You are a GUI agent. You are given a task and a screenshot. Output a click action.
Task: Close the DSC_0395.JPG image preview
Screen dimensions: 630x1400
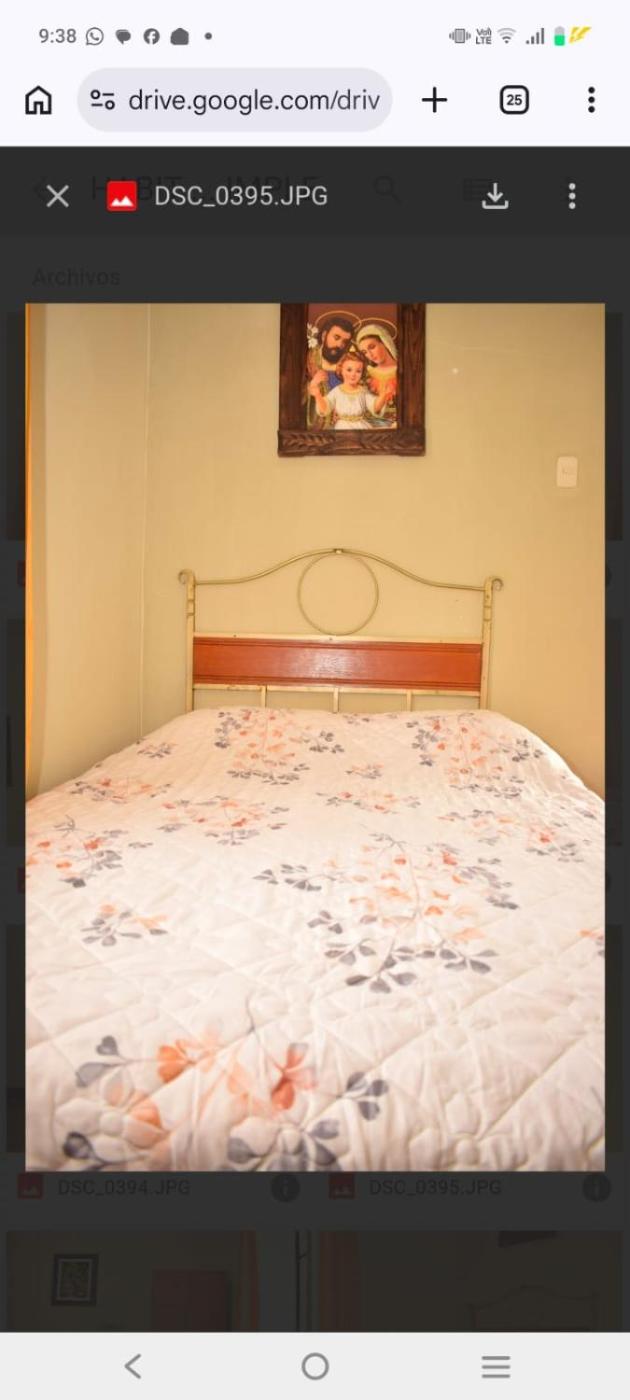coord(58,196)
